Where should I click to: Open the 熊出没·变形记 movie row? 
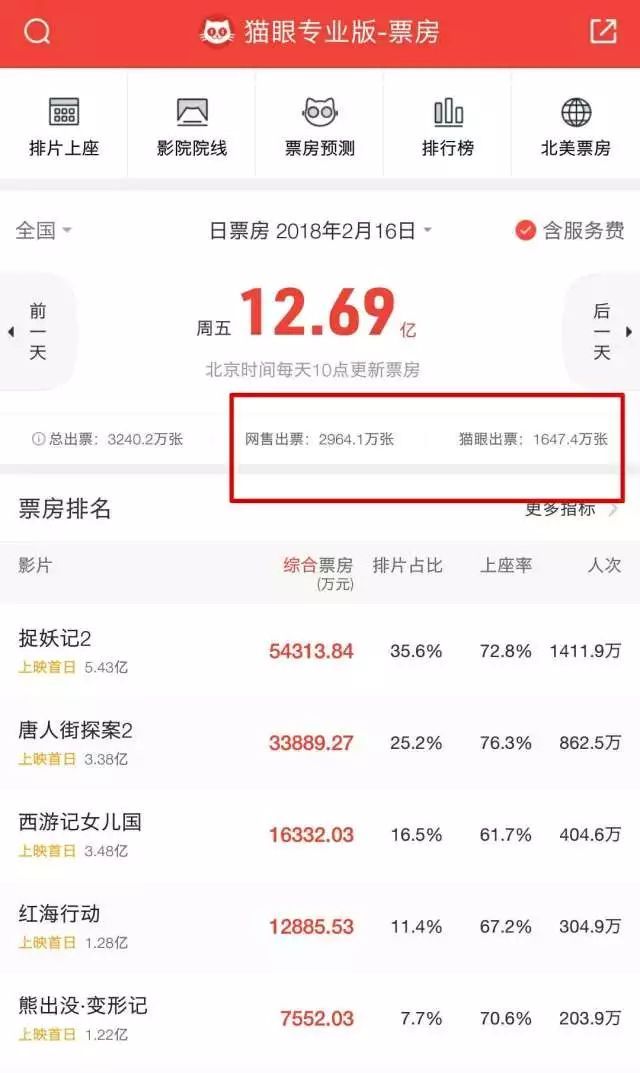click(320, 1017)
